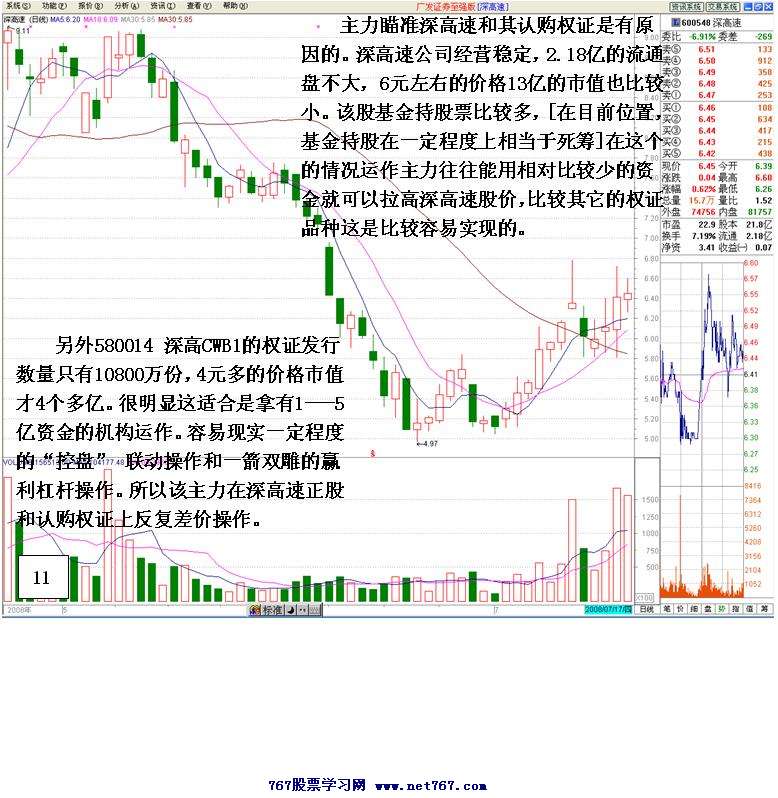The image size is (778, 798).
Task: Switch to the 资讯系统 tab at top right
Action: click(685, 6)
